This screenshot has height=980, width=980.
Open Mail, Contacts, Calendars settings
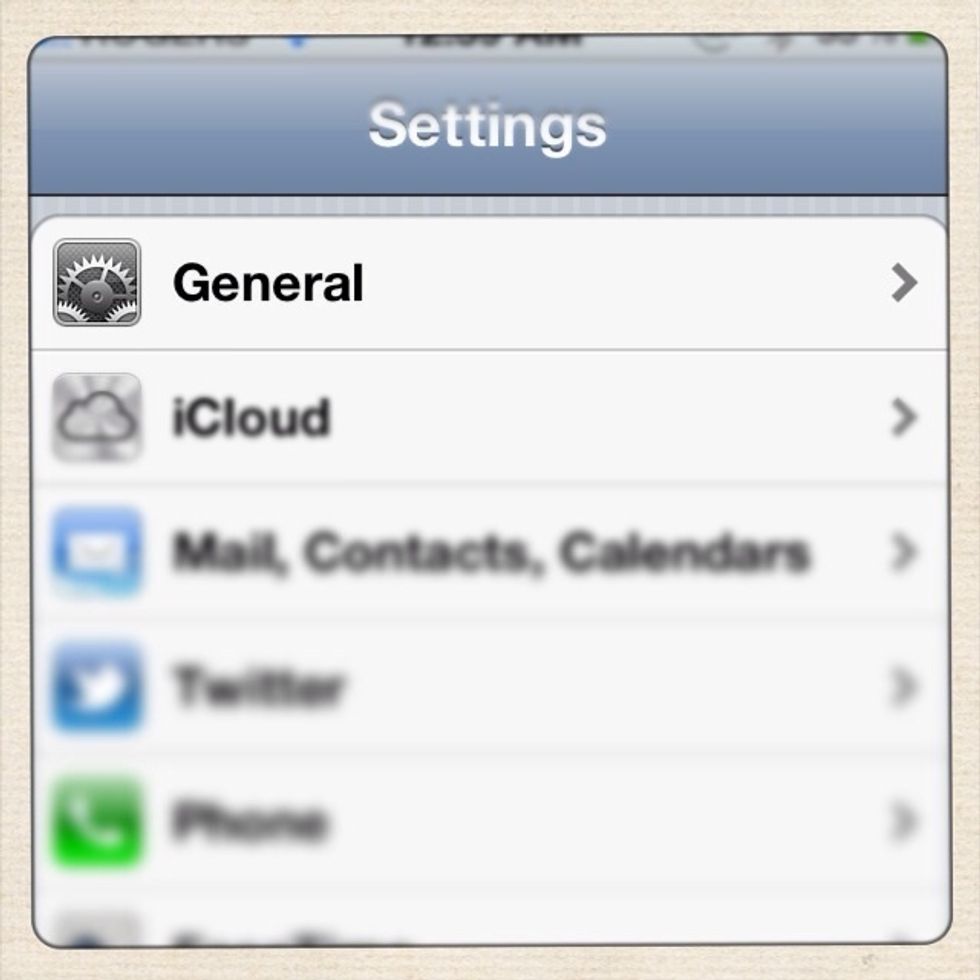pyautogui.click(x=490, y=552)
